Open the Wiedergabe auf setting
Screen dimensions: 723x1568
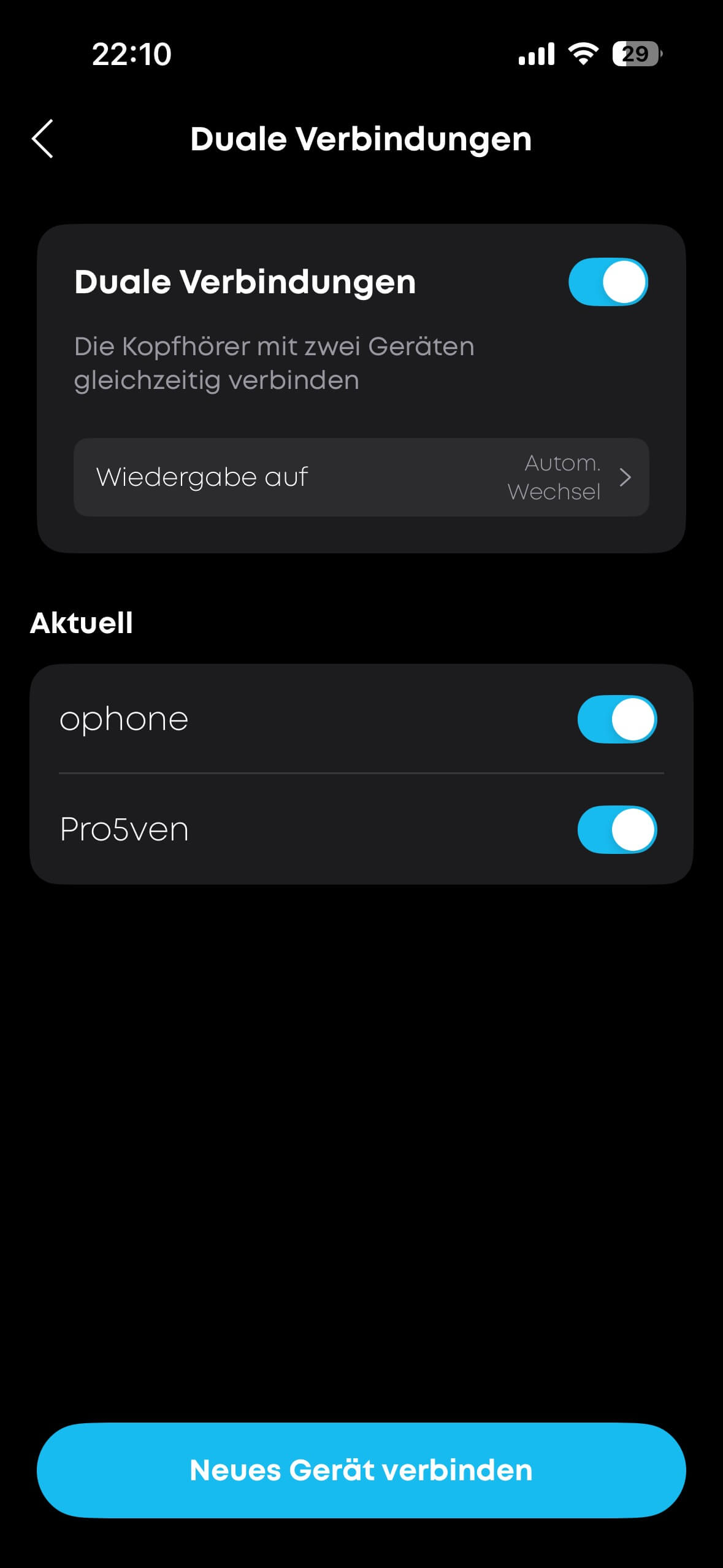(x=361, y=477)
